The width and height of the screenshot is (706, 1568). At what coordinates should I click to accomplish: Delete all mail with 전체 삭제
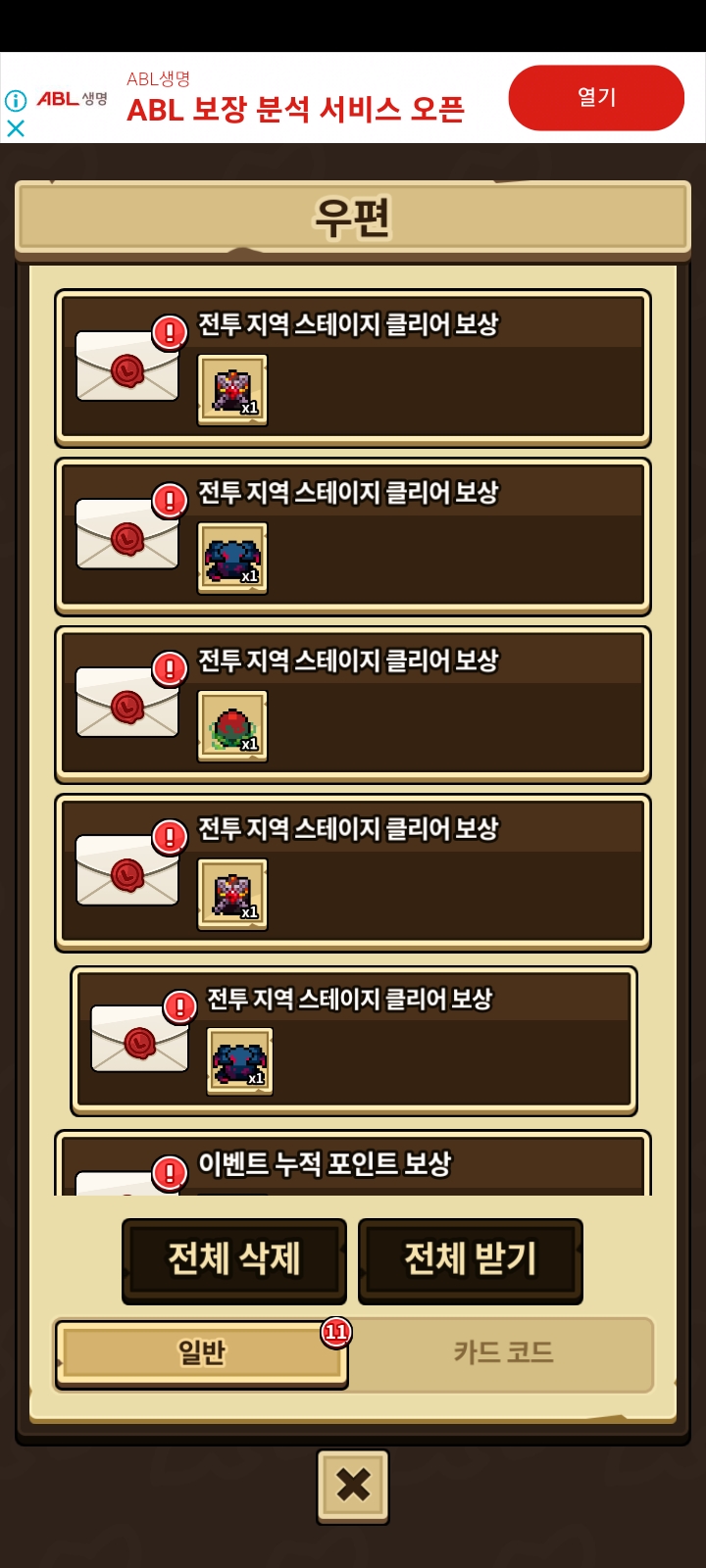(234, 1259)
